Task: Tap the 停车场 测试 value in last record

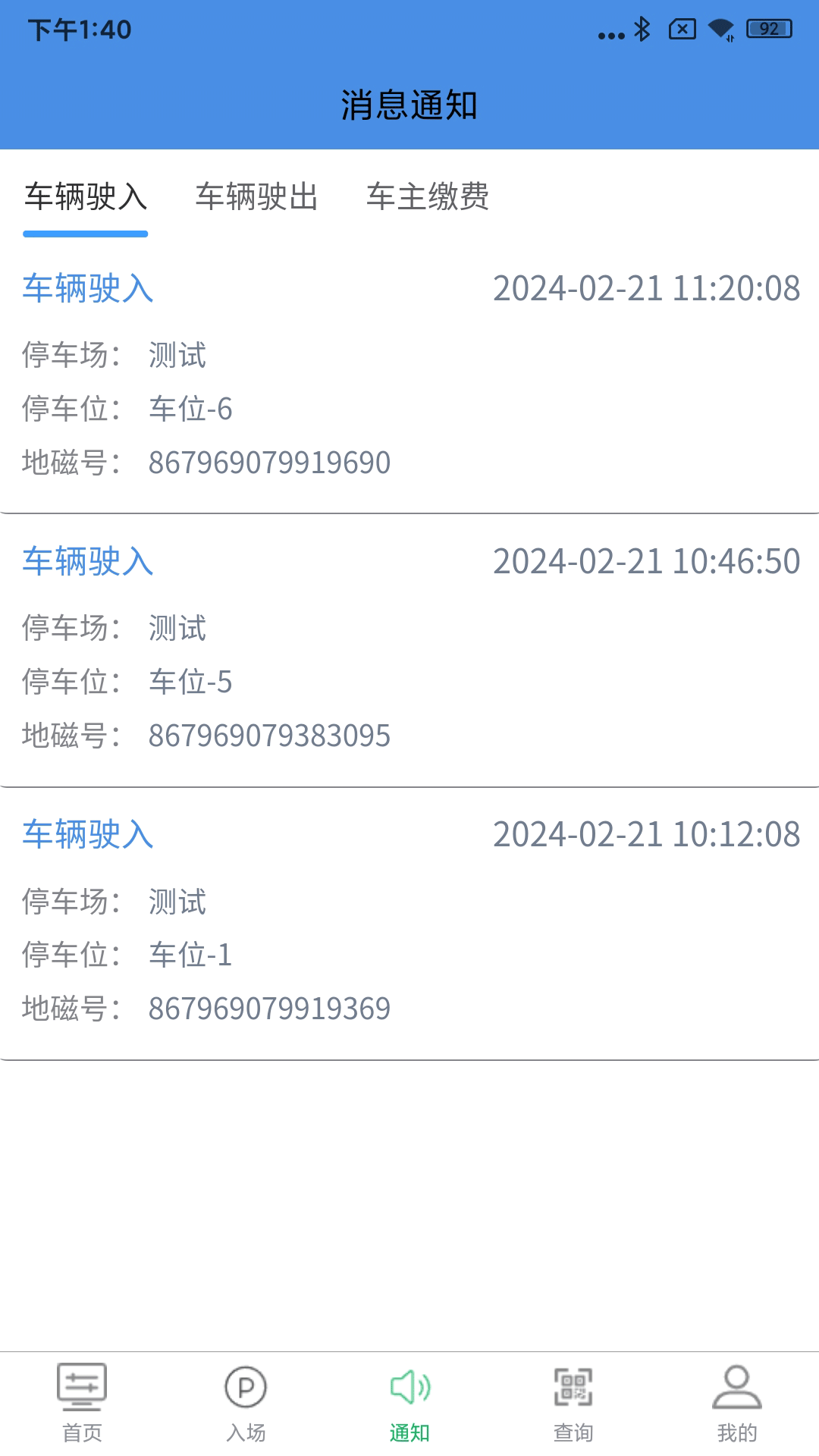Action: (x=175, y=902)
